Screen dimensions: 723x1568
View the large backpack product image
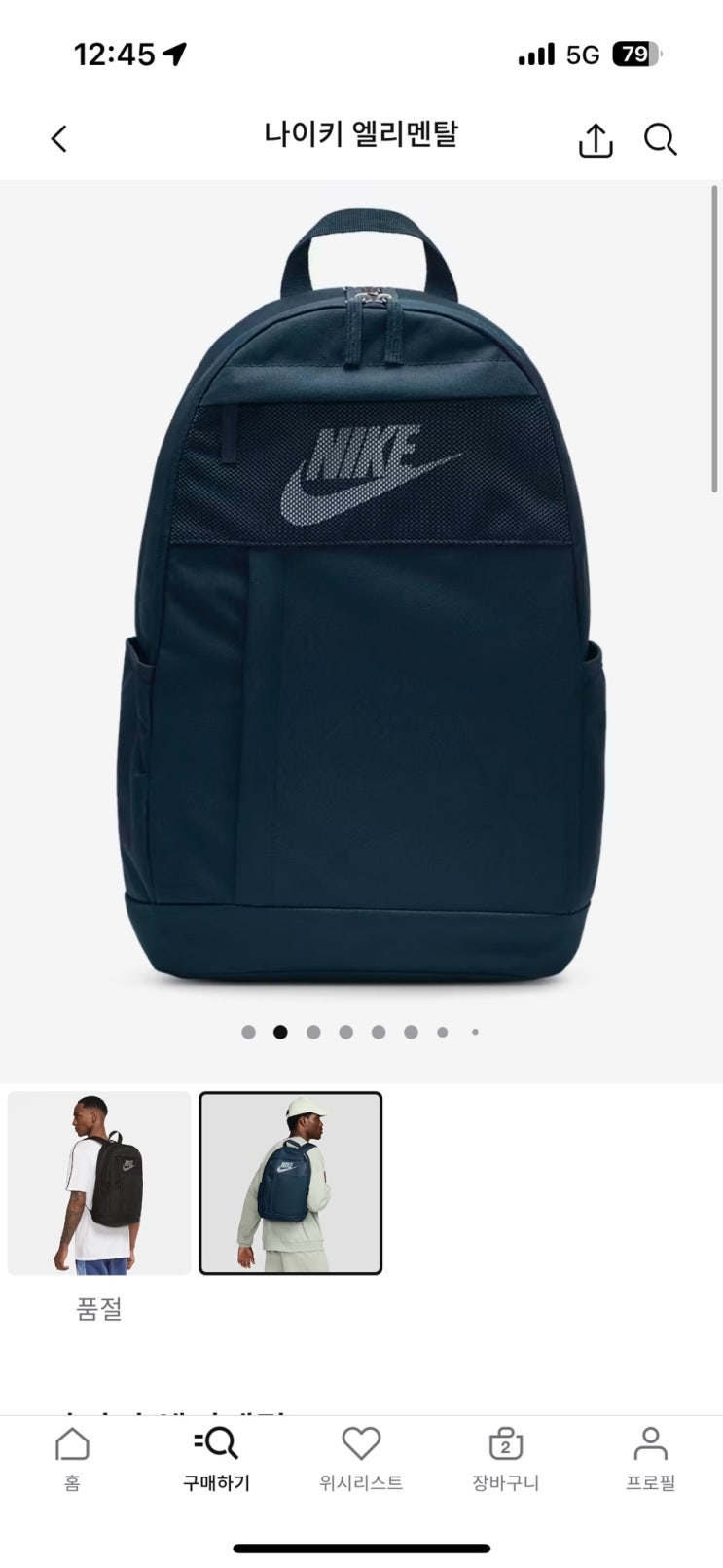361,594
